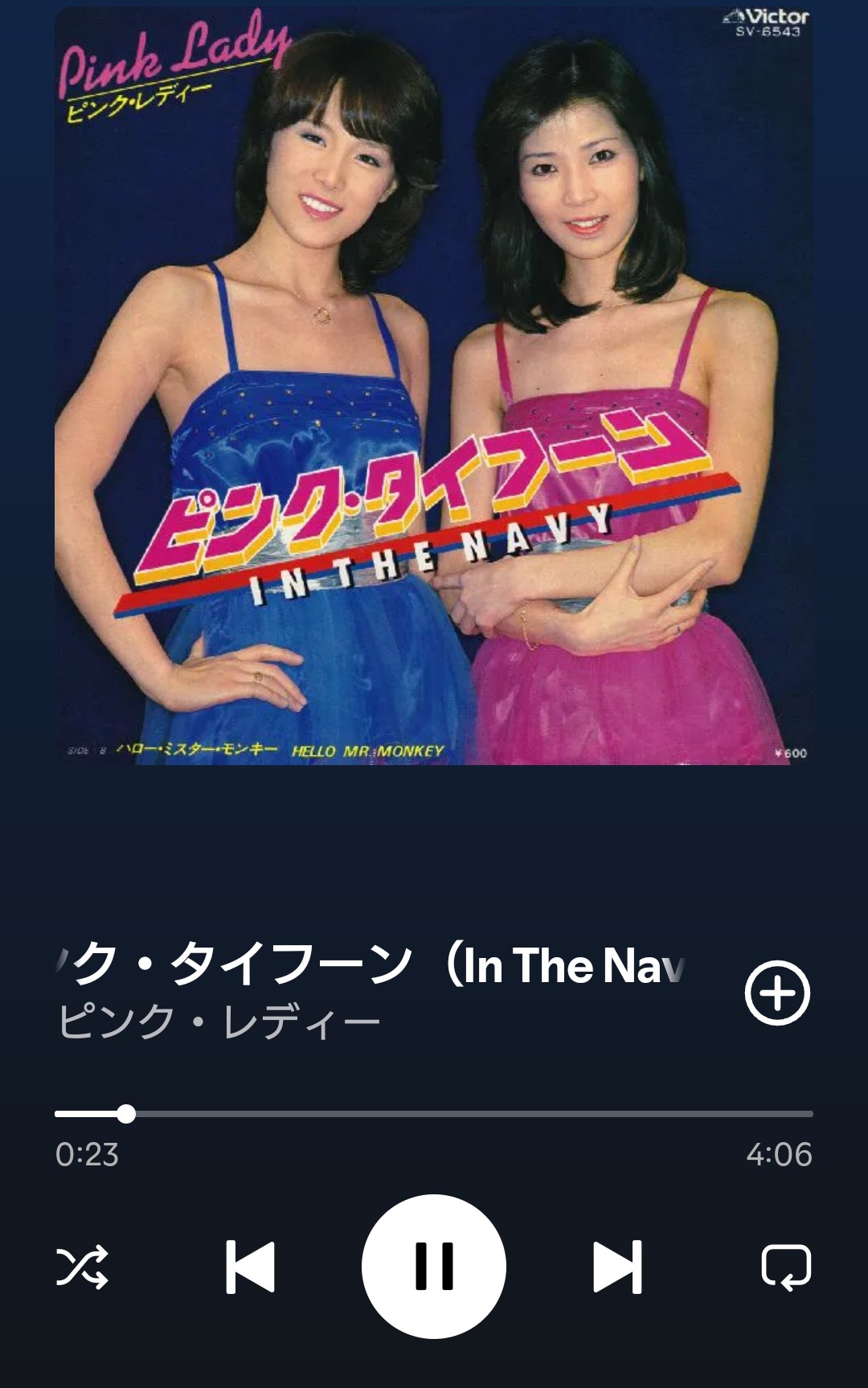Open artist ピンク・レディー
Image resolution: width=868 pixels, height=1388 pixels.
219,1022
